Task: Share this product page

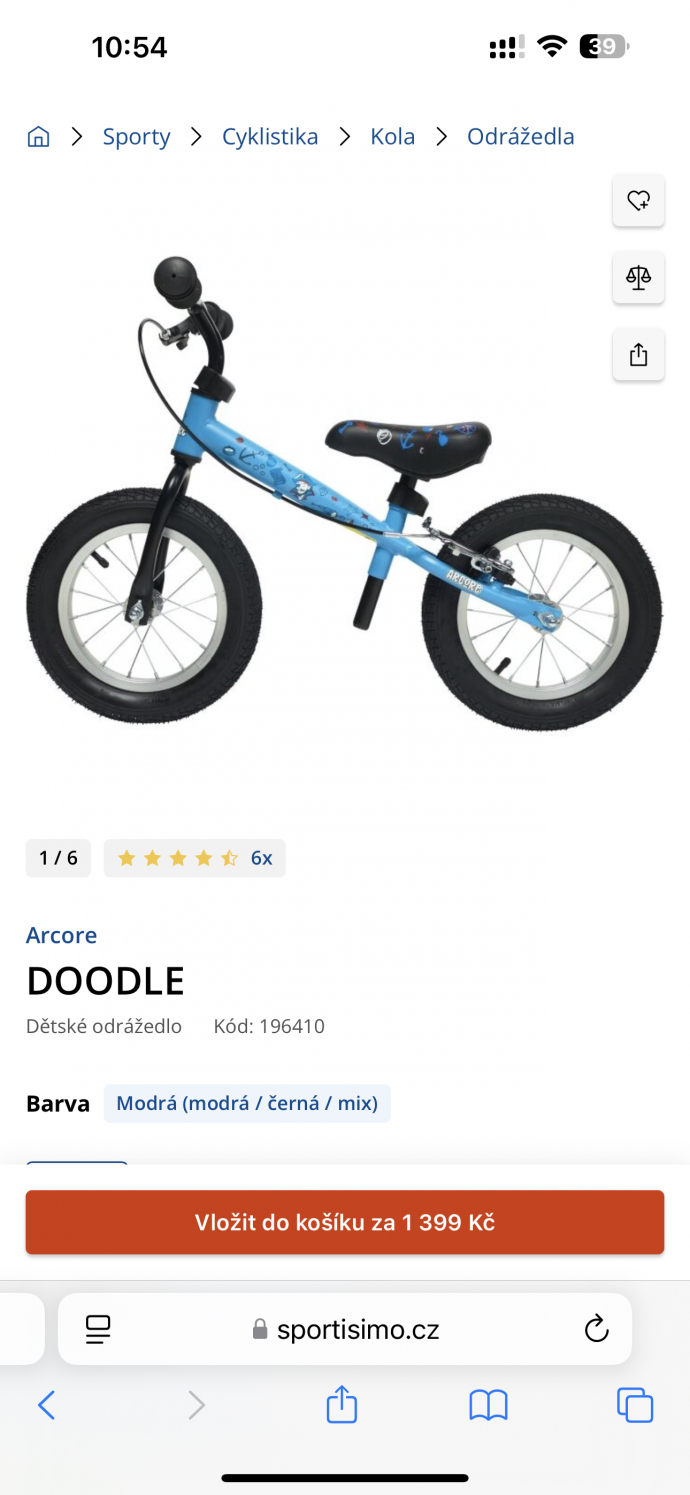Action: click(x=638, y=355)
